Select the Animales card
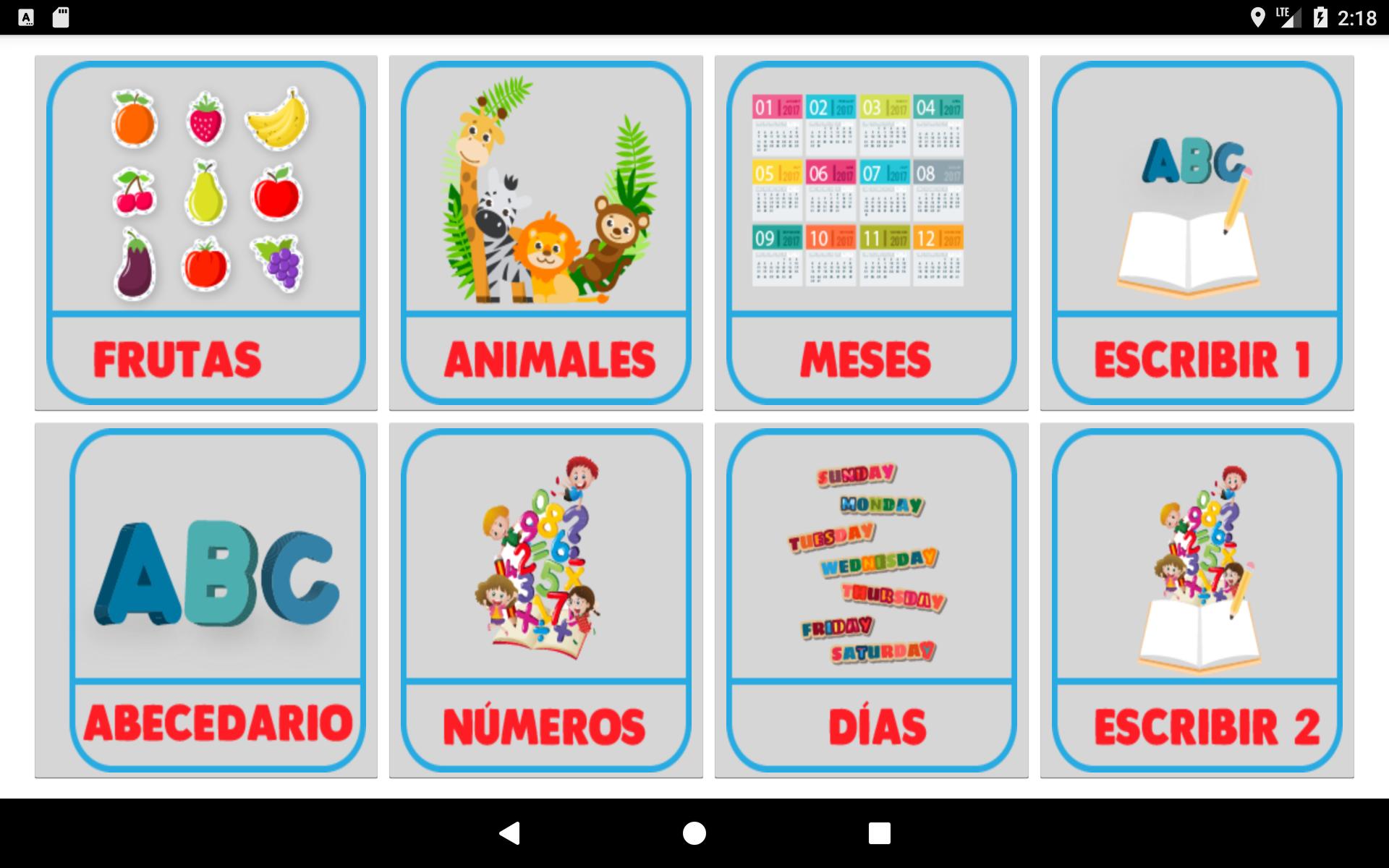 [545, 232]
